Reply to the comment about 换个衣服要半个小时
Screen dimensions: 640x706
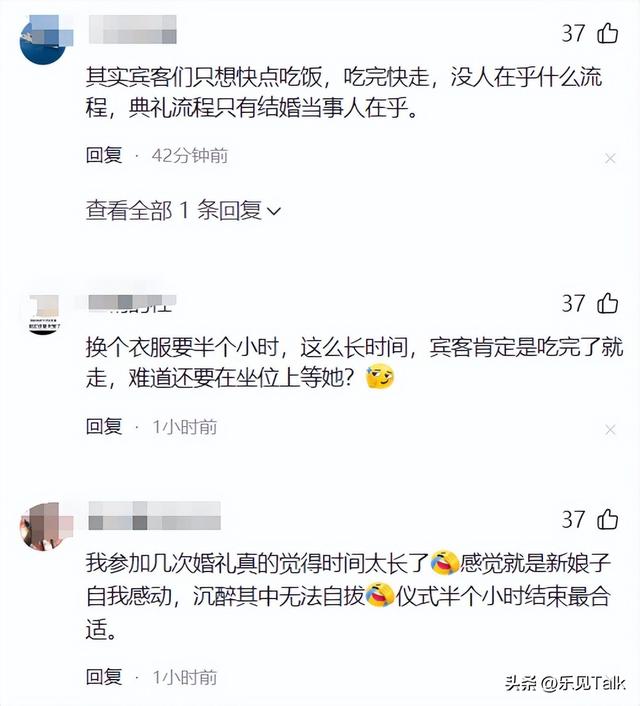(x=104, y=426)
